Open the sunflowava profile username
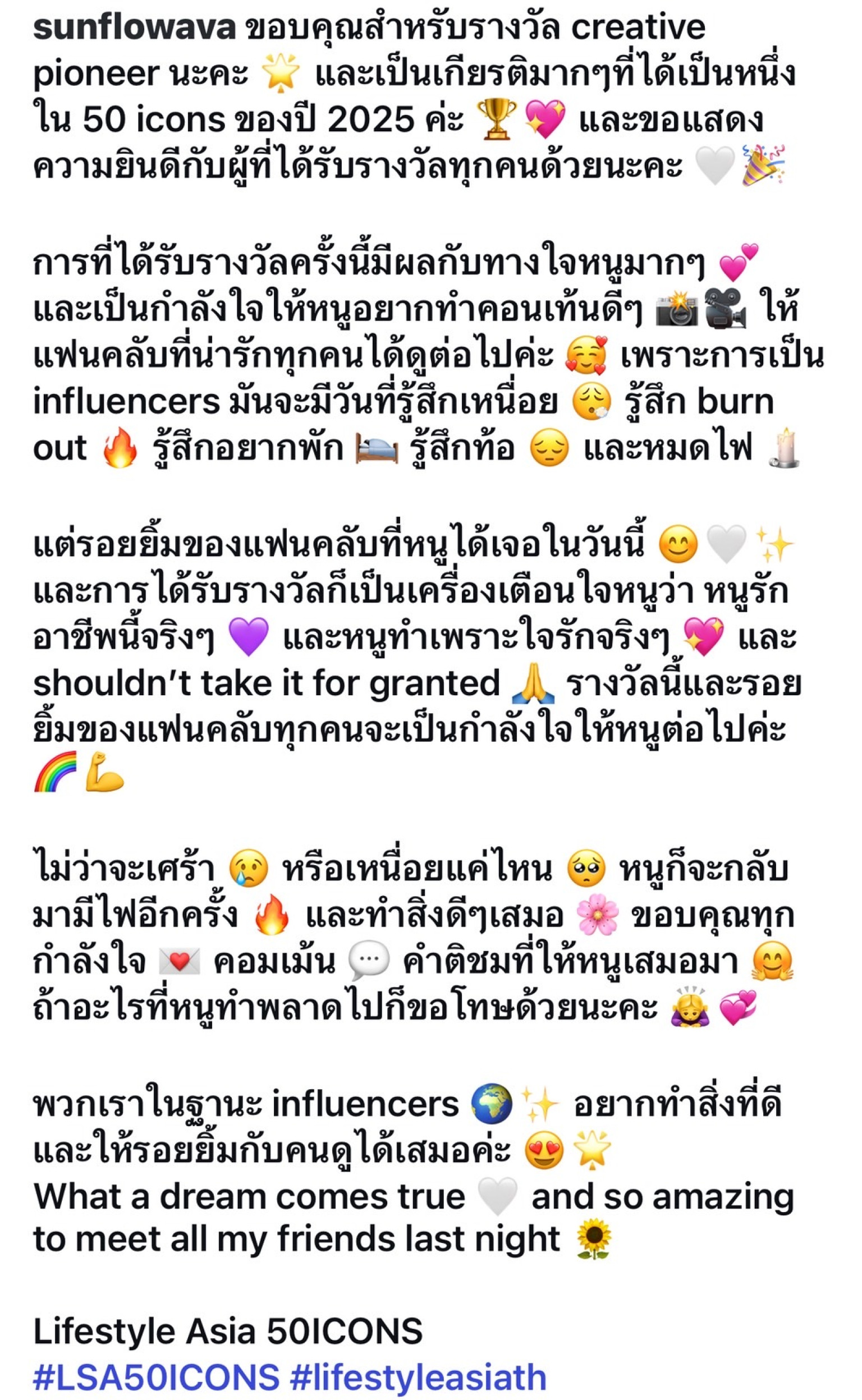The width and height of the screenshot is (862, 1400). coord(135,27)
